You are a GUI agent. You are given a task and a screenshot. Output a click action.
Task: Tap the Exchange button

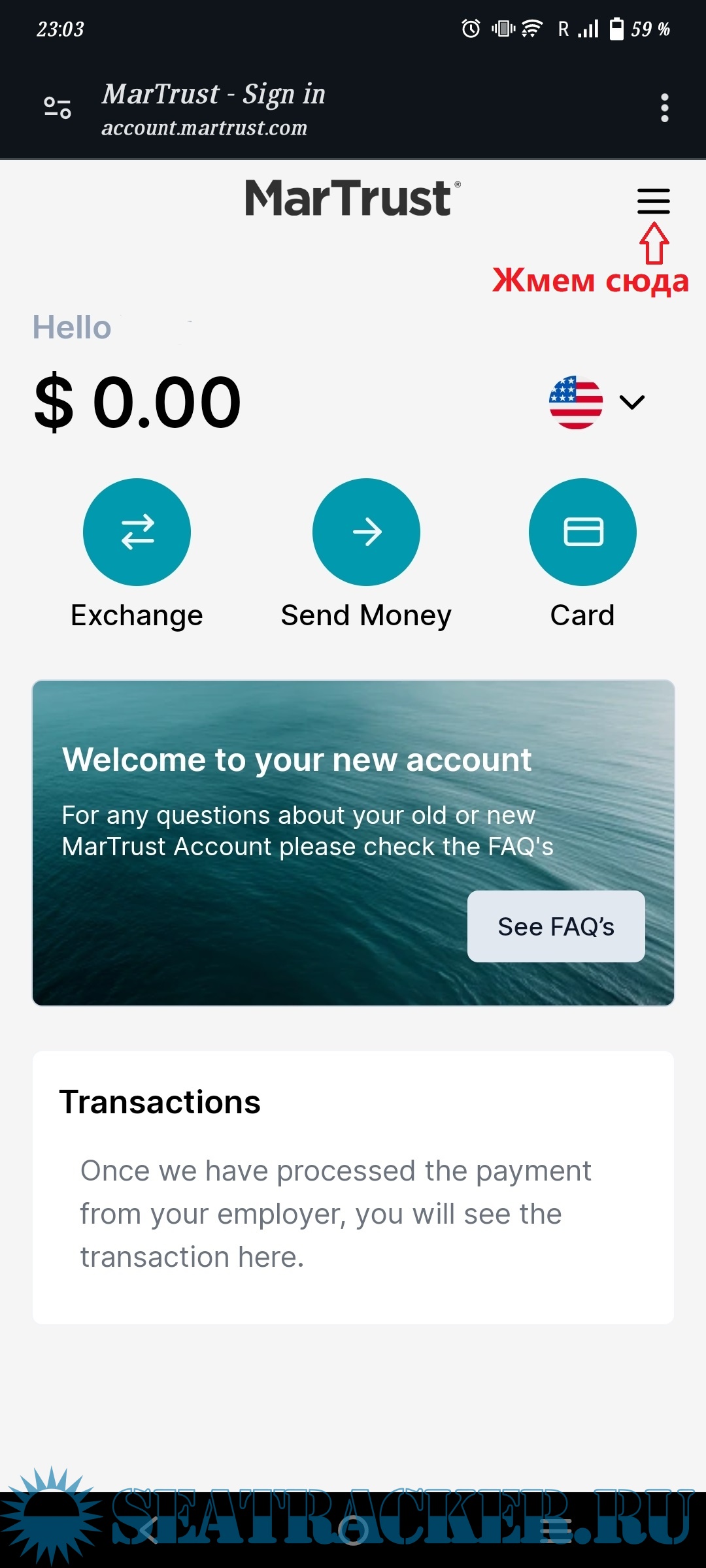click(137, 532)
